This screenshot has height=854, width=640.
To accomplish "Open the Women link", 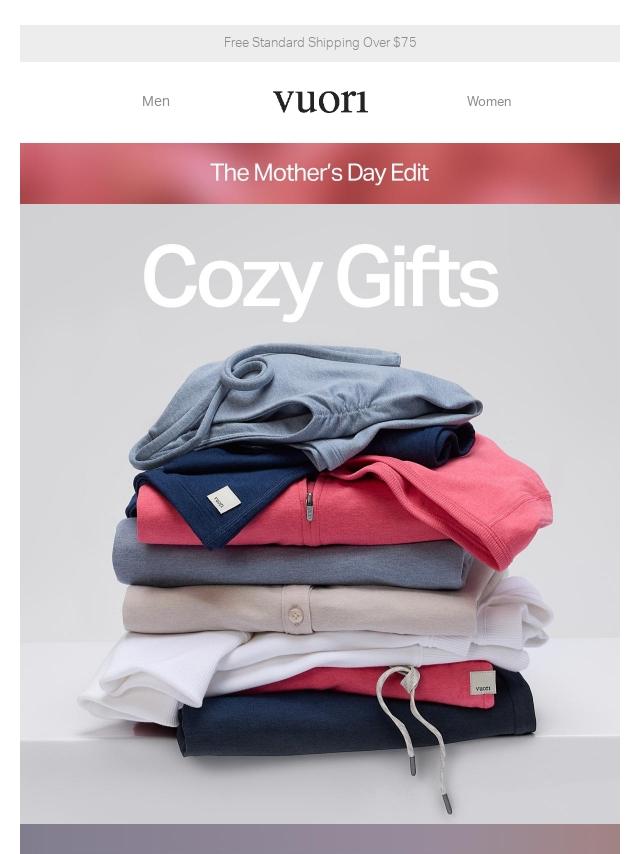I will click(488, 101).
